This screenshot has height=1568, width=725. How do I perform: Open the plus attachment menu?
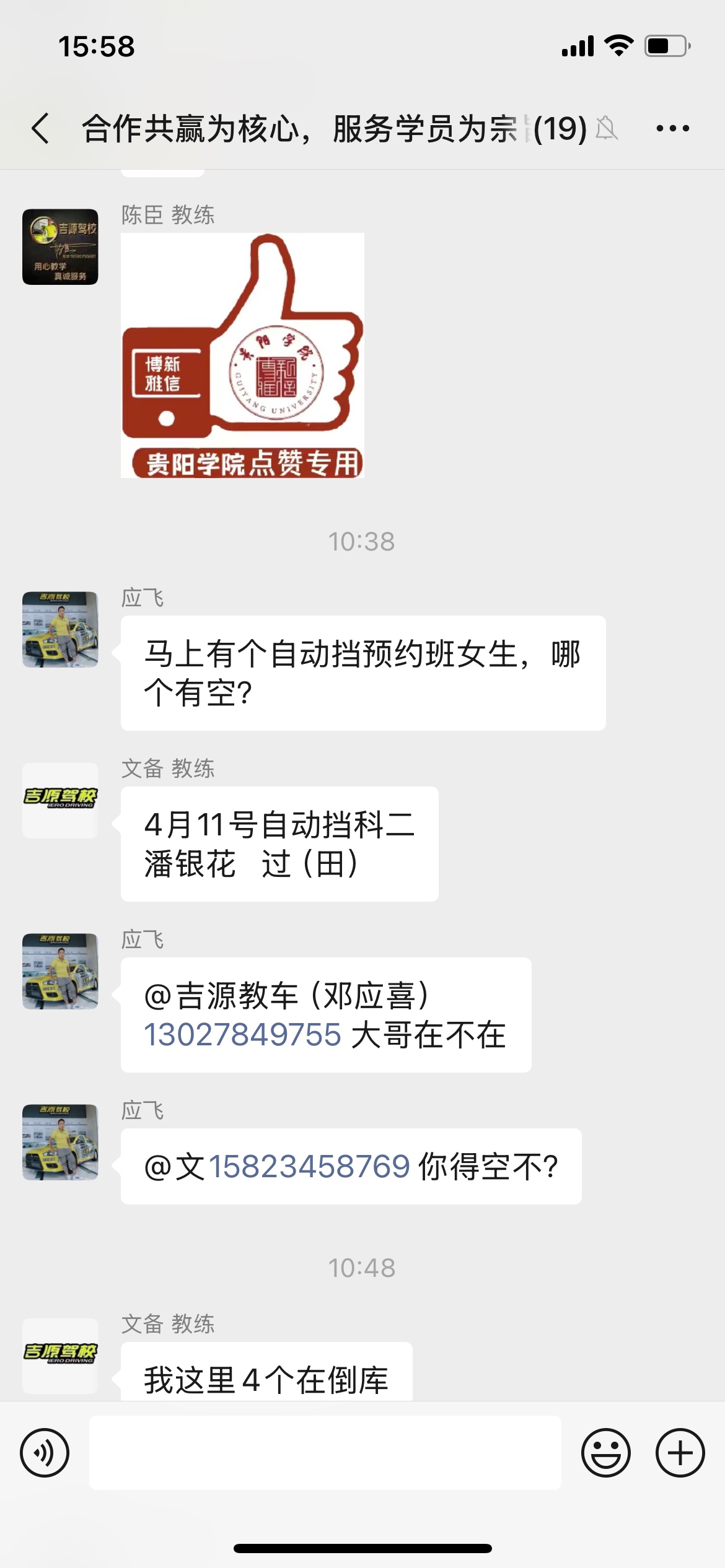pyautogui.click(x=680, y=1452)
